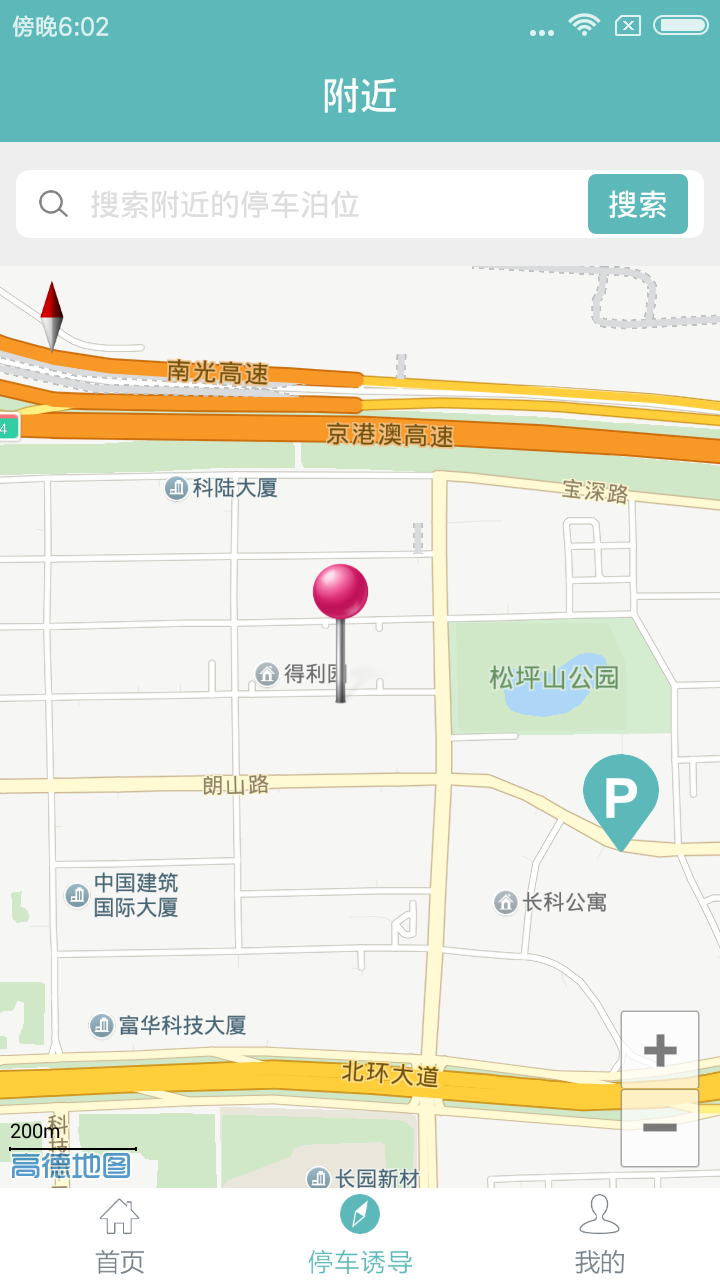Viewport: 720px width, 1280px height.
Task: Open the 高德地图 logo link
Action: tap(68, 1163)
